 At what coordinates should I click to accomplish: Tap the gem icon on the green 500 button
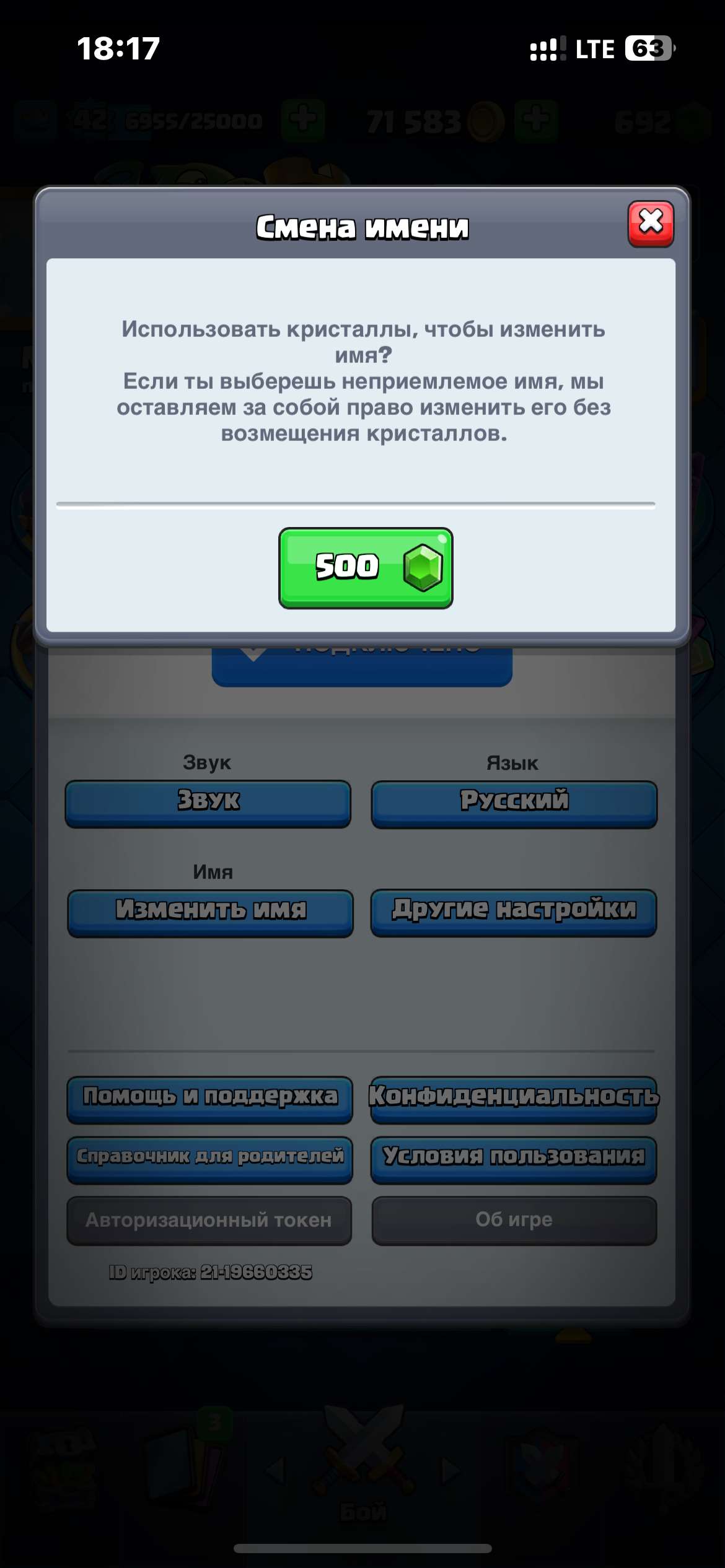pyautogui.click(x=424, y=567)
